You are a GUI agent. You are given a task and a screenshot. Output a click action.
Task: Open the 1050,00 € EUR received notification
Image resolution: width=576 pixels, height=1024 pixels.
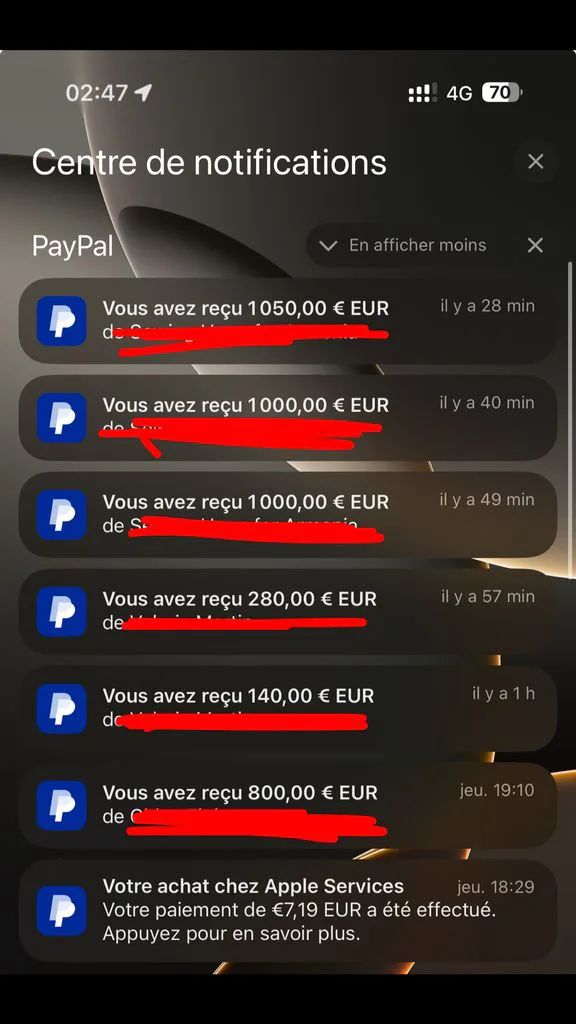pyautogui.click(x=288, y=321)
